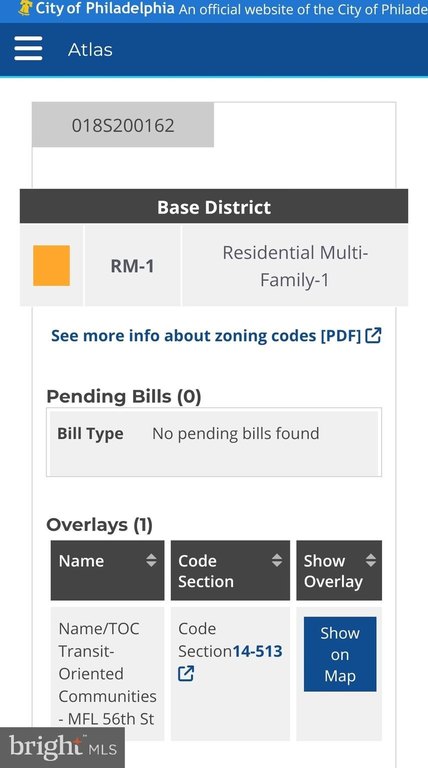
Task: Open the hamburger menu
Action: pos(28,49)
